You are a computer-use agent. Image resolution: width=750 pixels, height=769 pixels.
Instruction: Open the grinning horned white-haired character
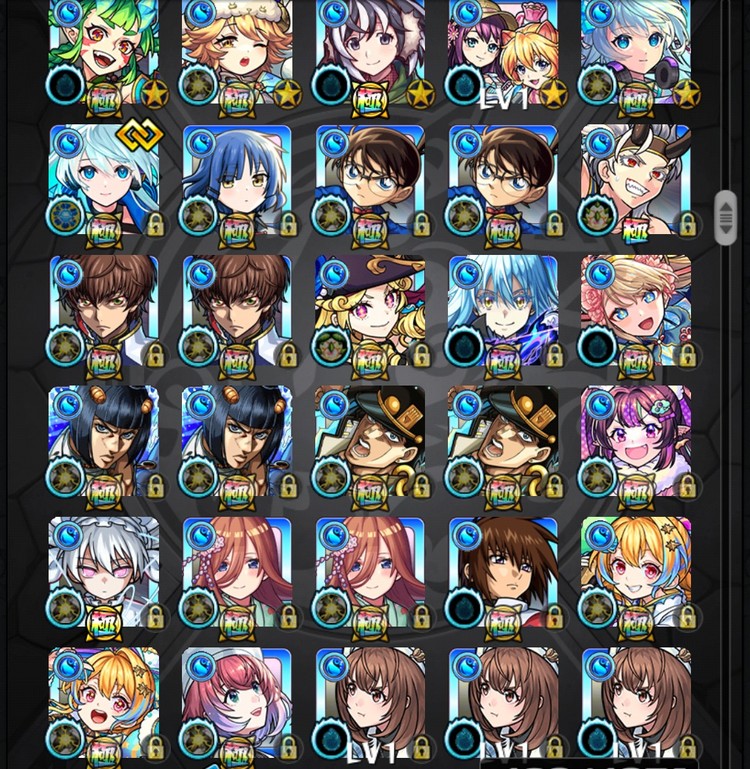[636, 180]
